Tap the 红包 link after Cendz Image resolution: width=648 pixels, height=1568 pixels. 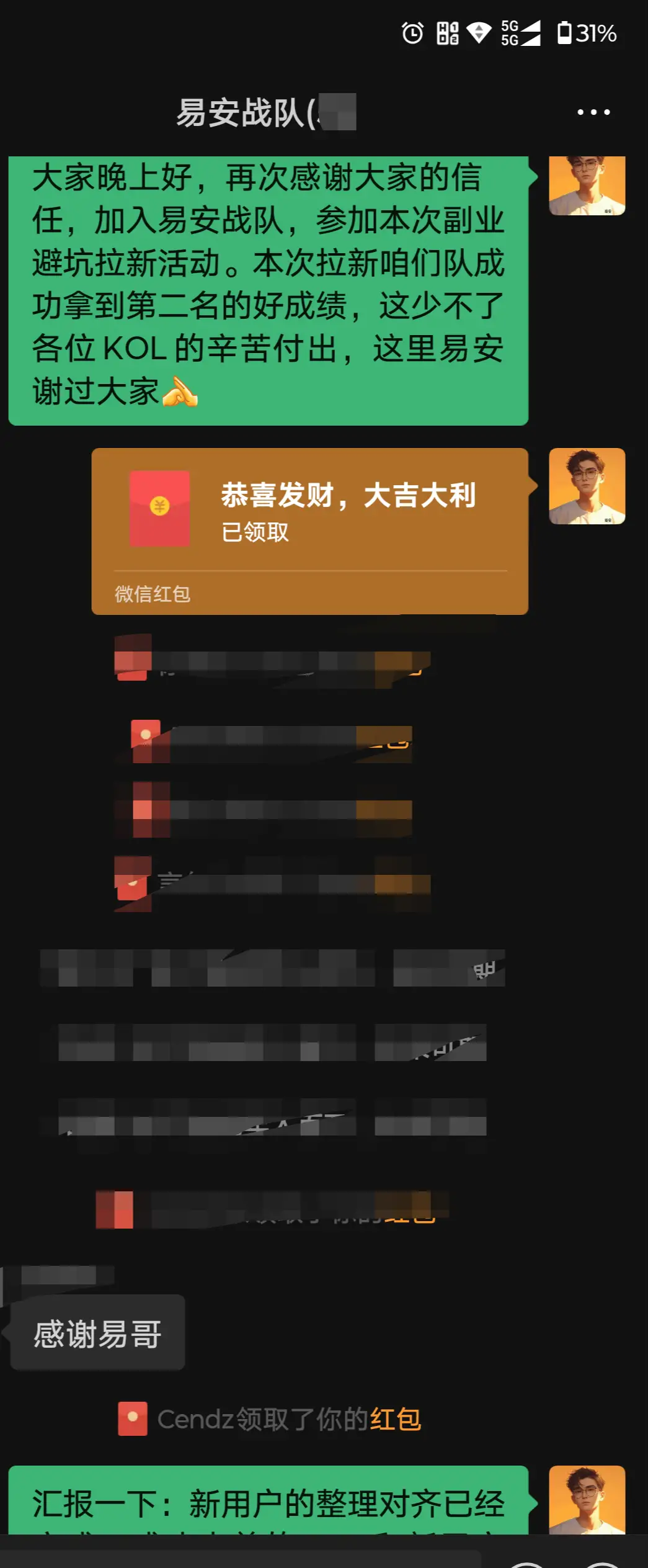[395, 1419]
